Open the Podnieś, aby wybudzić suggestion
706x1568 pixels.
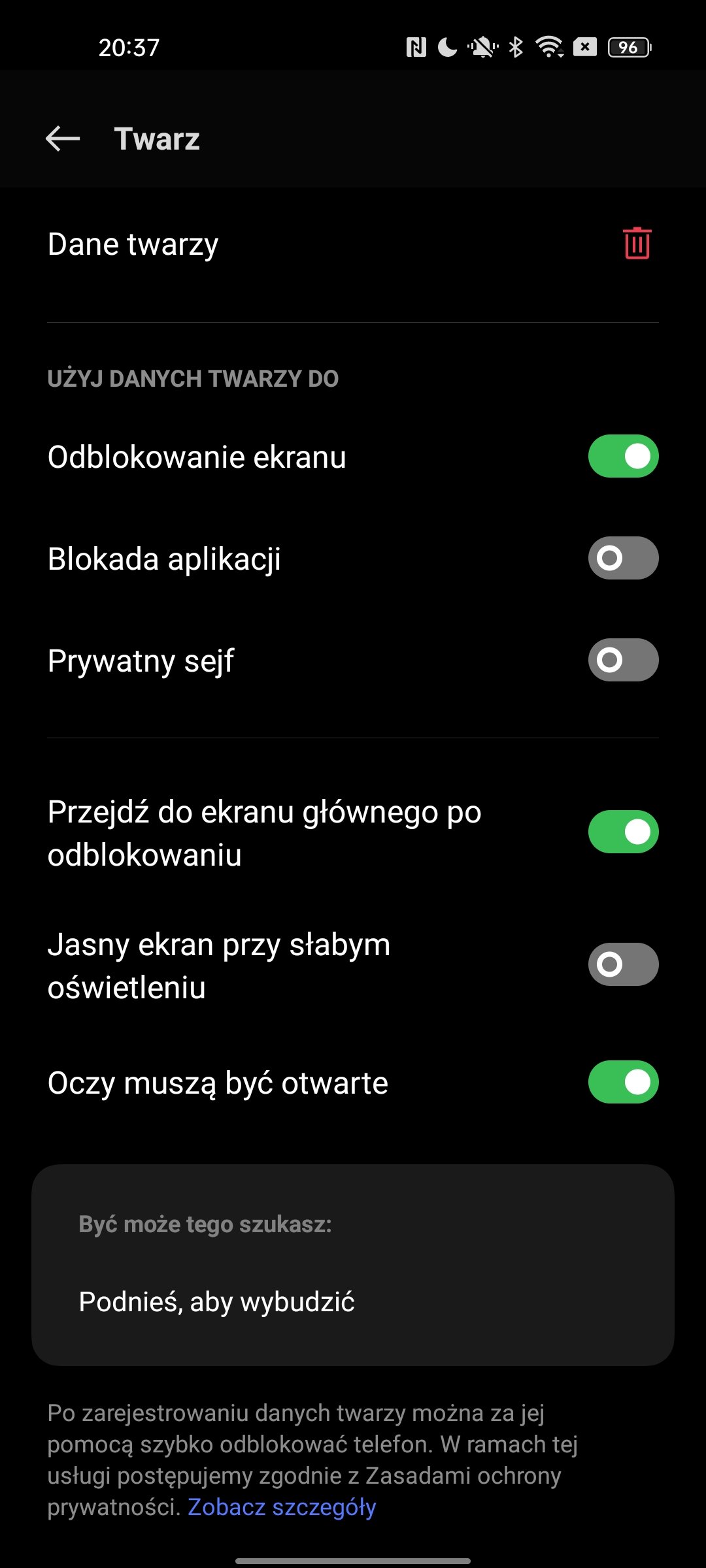click(353, 1302)
